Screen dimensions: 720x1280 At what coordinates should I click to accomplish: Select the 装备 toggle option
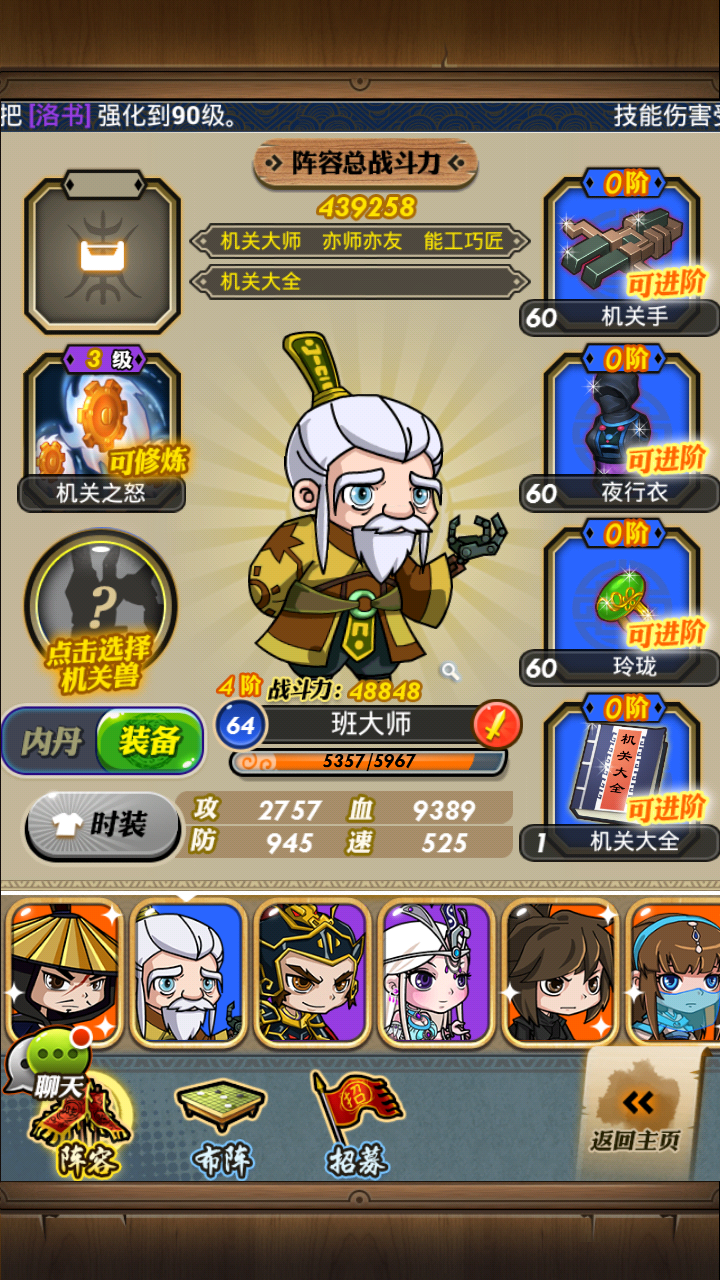(150, 741)
